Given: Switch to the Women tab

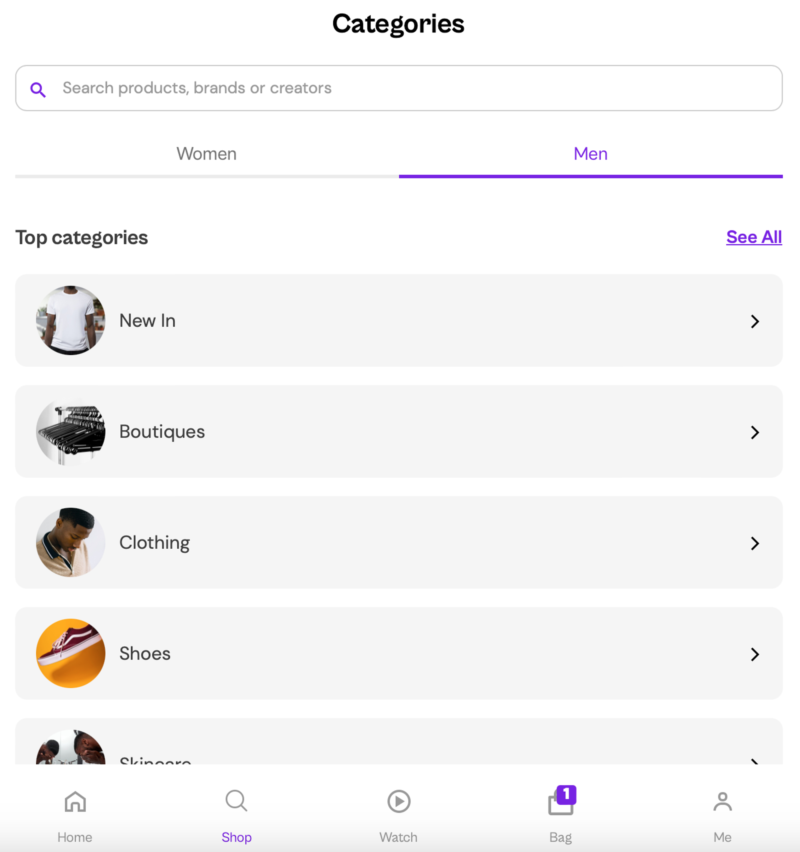Looking at the screenshot, I should 206,154.
